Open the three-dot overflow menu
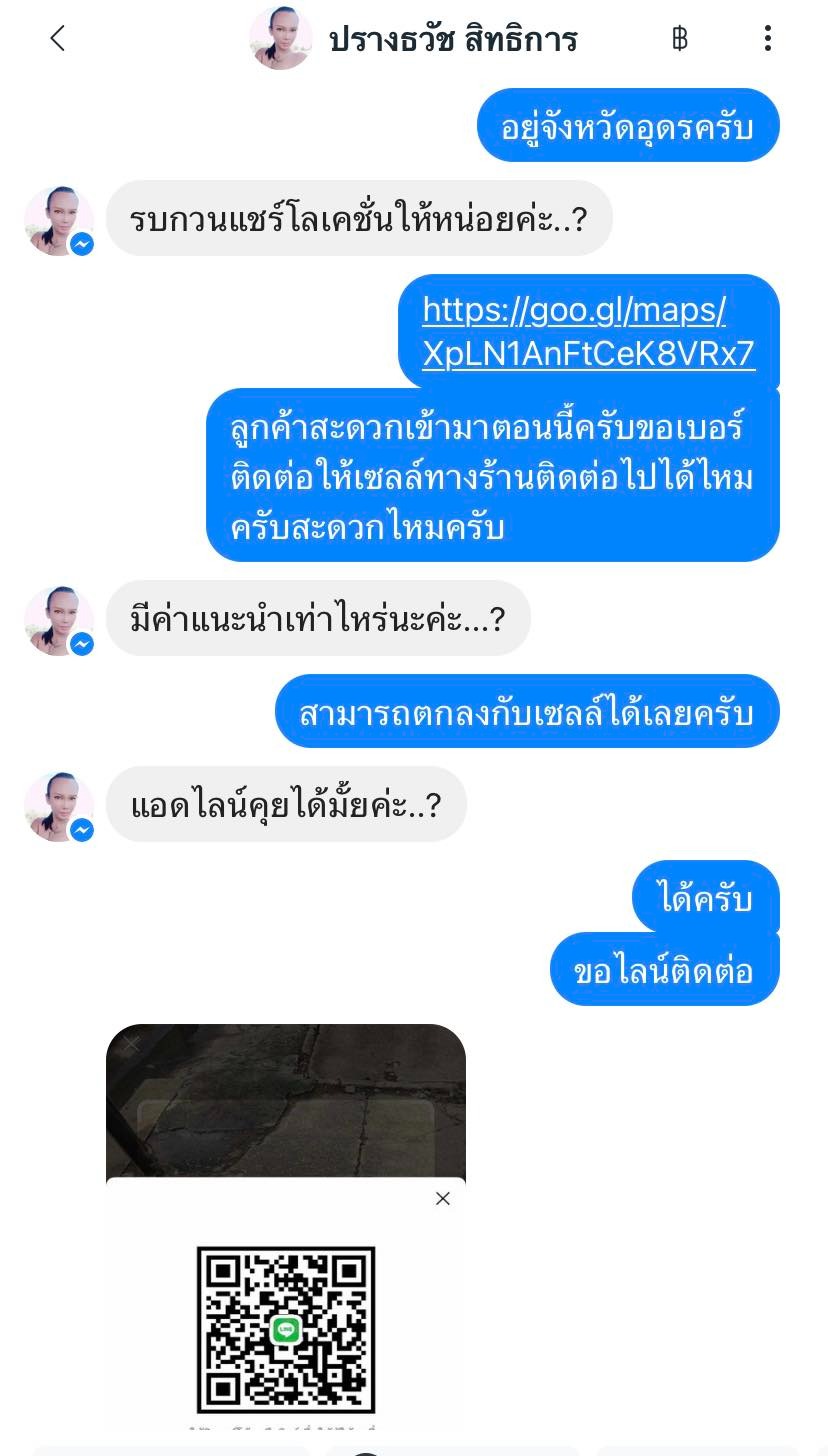The height and width of the screenshot is (1456, 828). coord(767,39)
